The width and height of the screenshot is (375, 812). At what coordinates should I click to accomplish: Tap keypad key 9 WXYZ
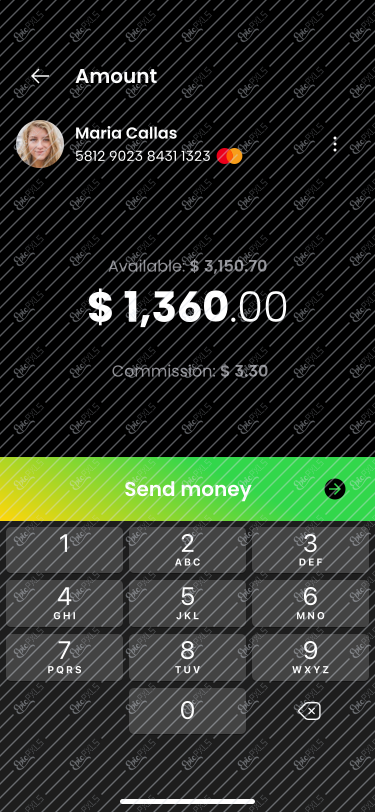click(x=310, y=657)
